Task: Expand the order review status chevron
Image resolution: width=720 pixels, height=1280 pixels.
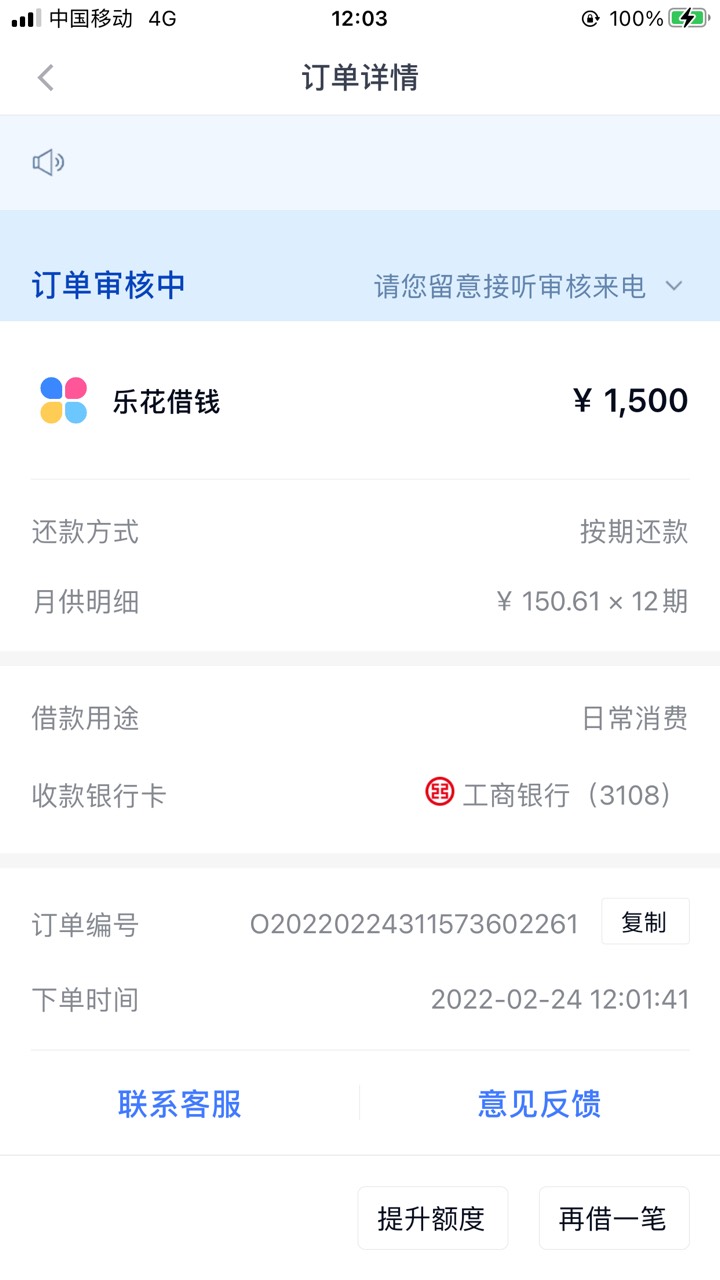Action: pos(674,287)
